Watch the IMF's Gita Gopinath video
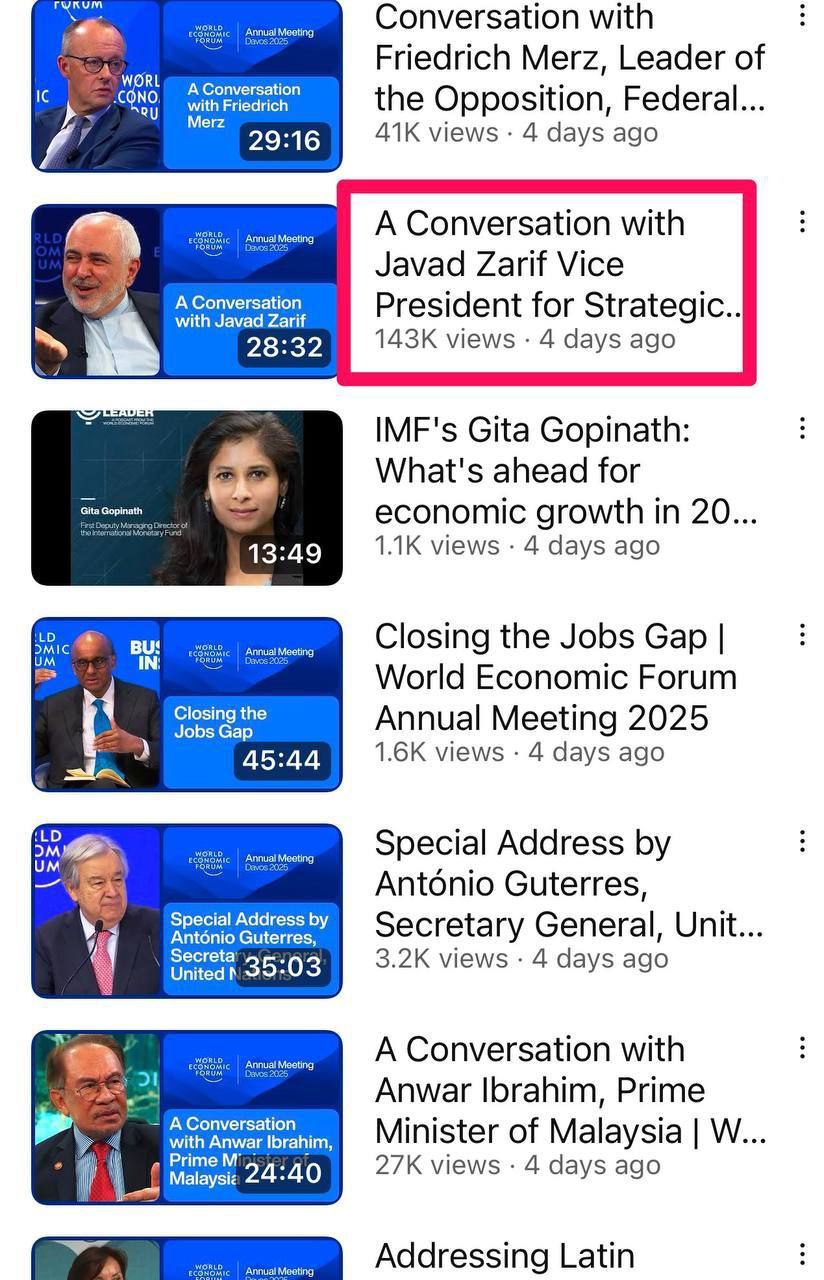The width and height of the screenshot is (824, 1280). pos(187,498)
